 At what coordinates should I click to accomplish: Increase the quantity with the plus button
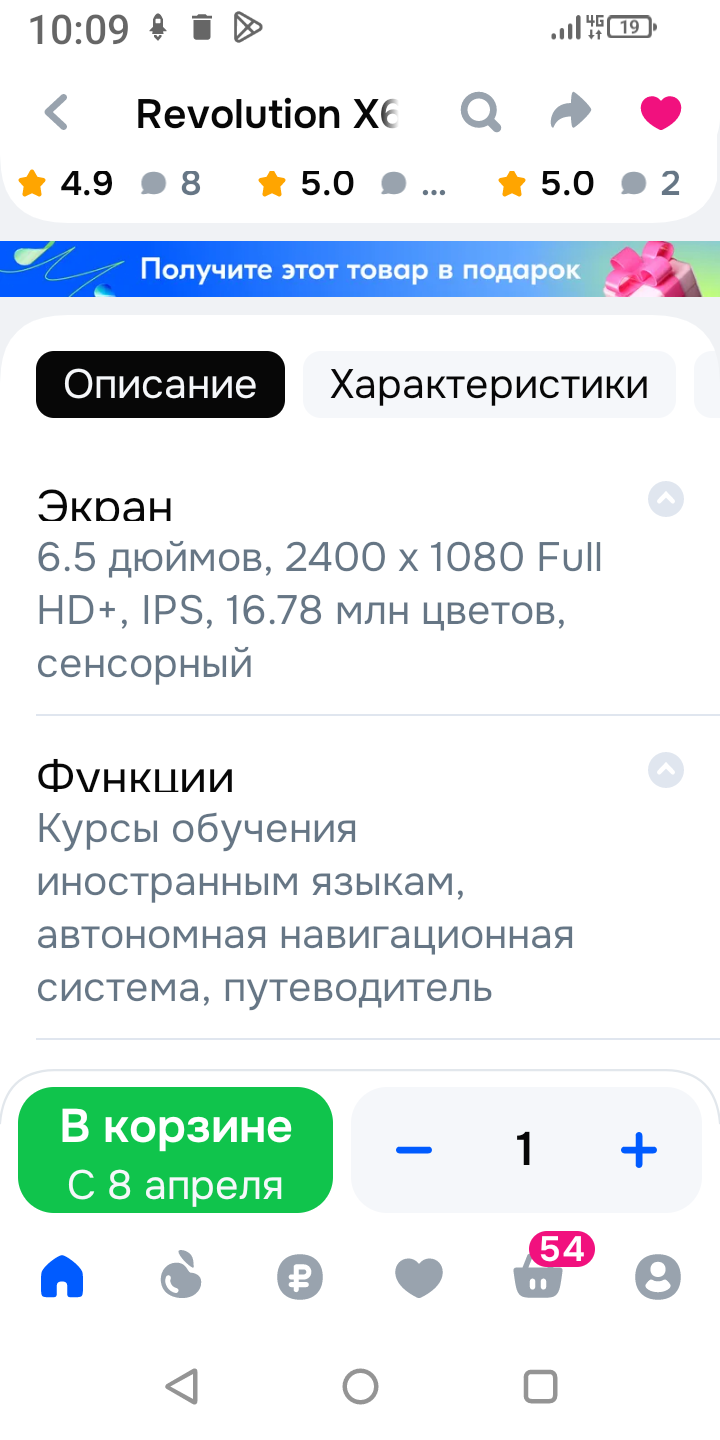639,1150
